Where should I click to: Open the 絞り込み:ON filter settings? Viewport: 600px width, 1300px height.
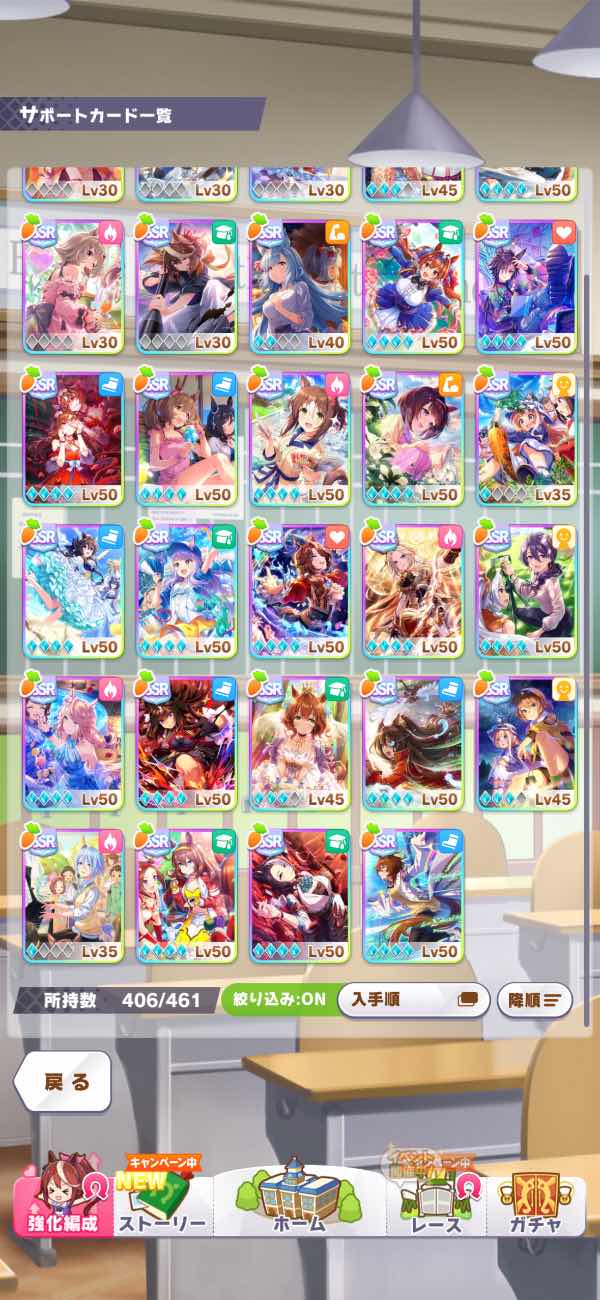[276, 999]
